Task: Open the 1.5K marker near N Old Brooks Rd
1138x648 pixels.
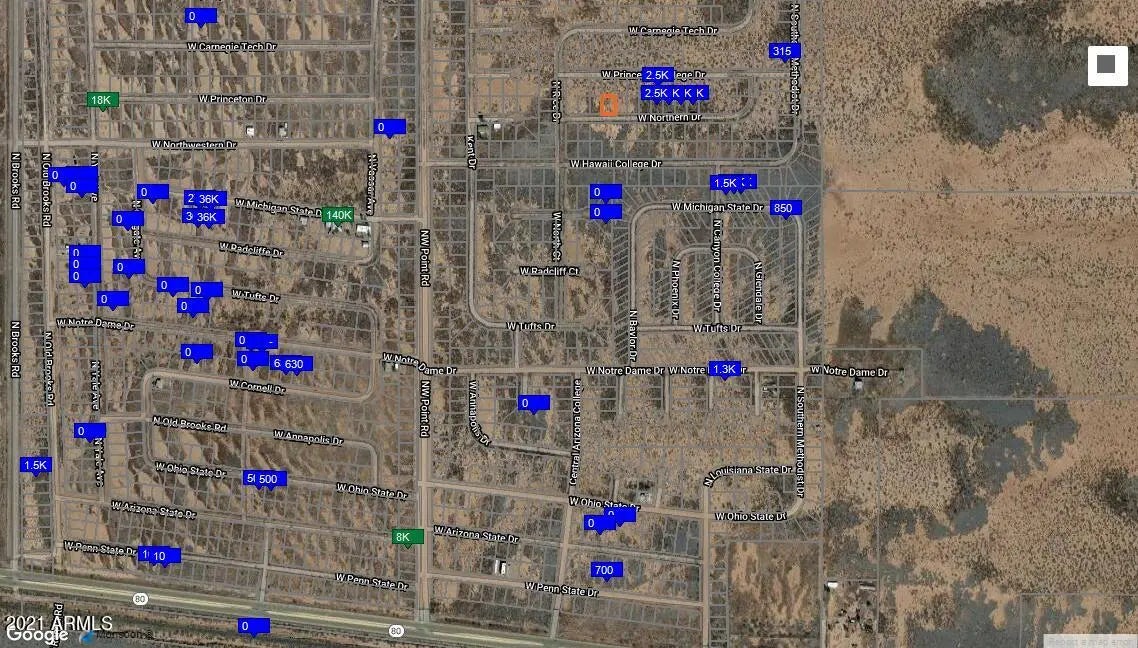Action: (36, 465)
